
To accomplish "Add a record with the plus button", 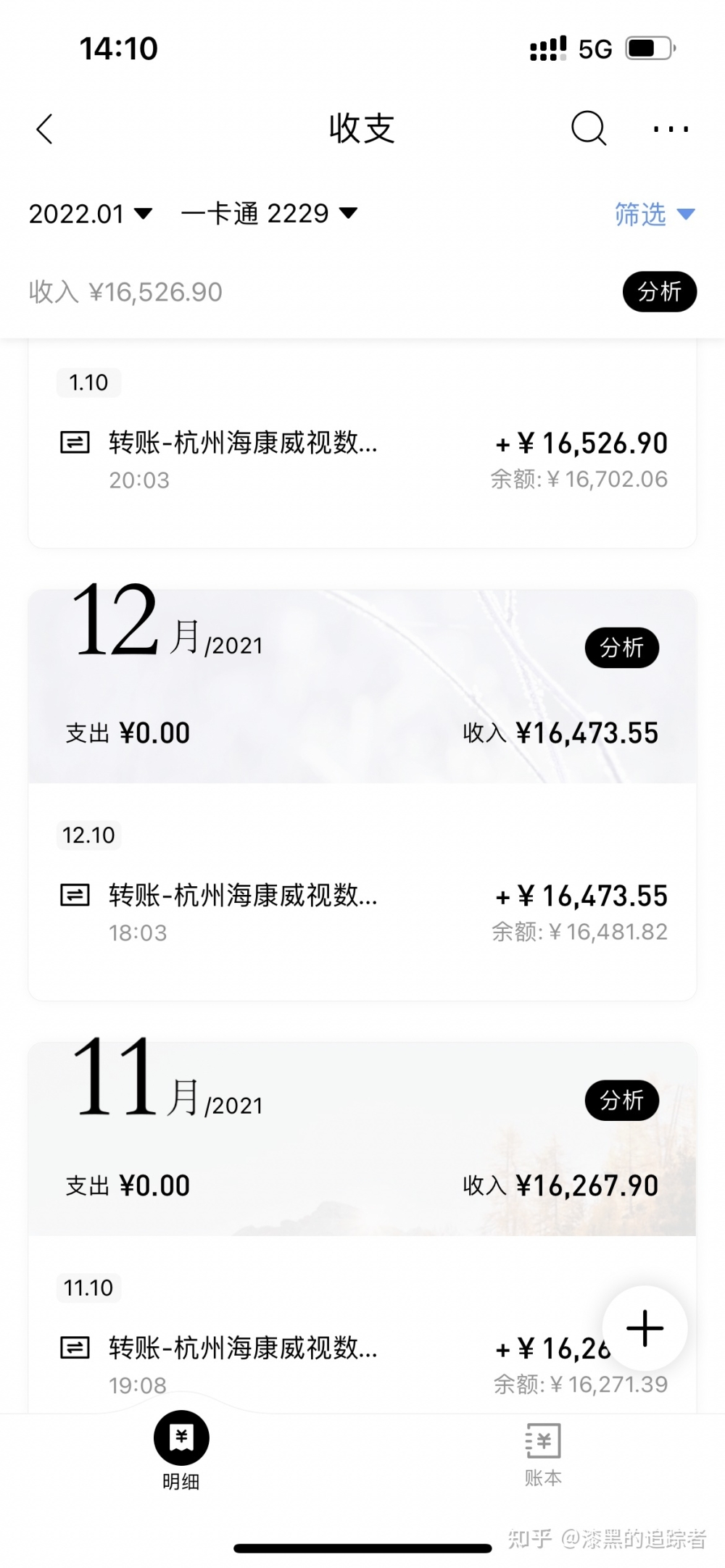I will [x=645, y=1328].
